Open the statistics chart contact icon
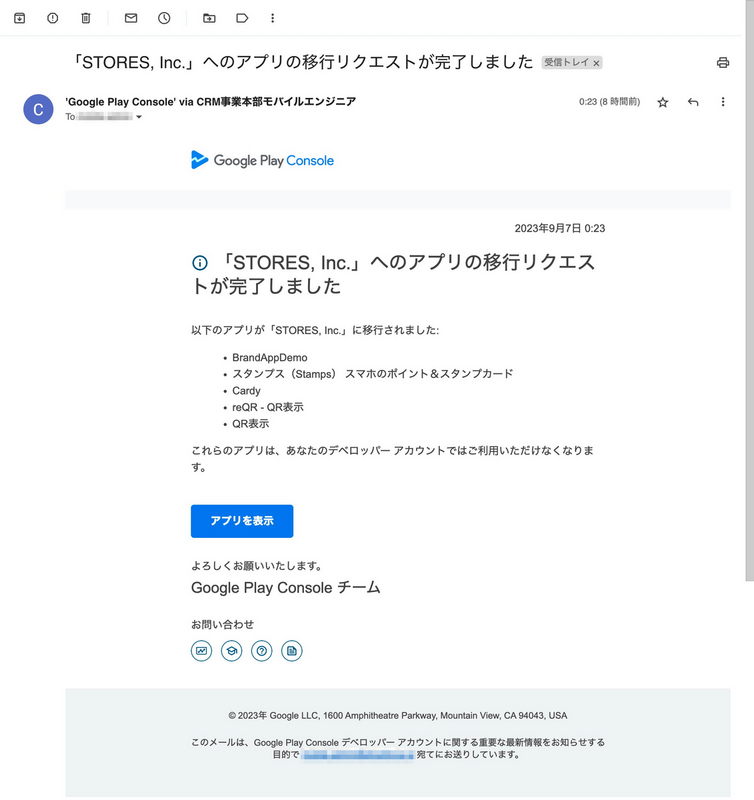The height and width of the screenshot is (800, 754). tap(202, 651)
